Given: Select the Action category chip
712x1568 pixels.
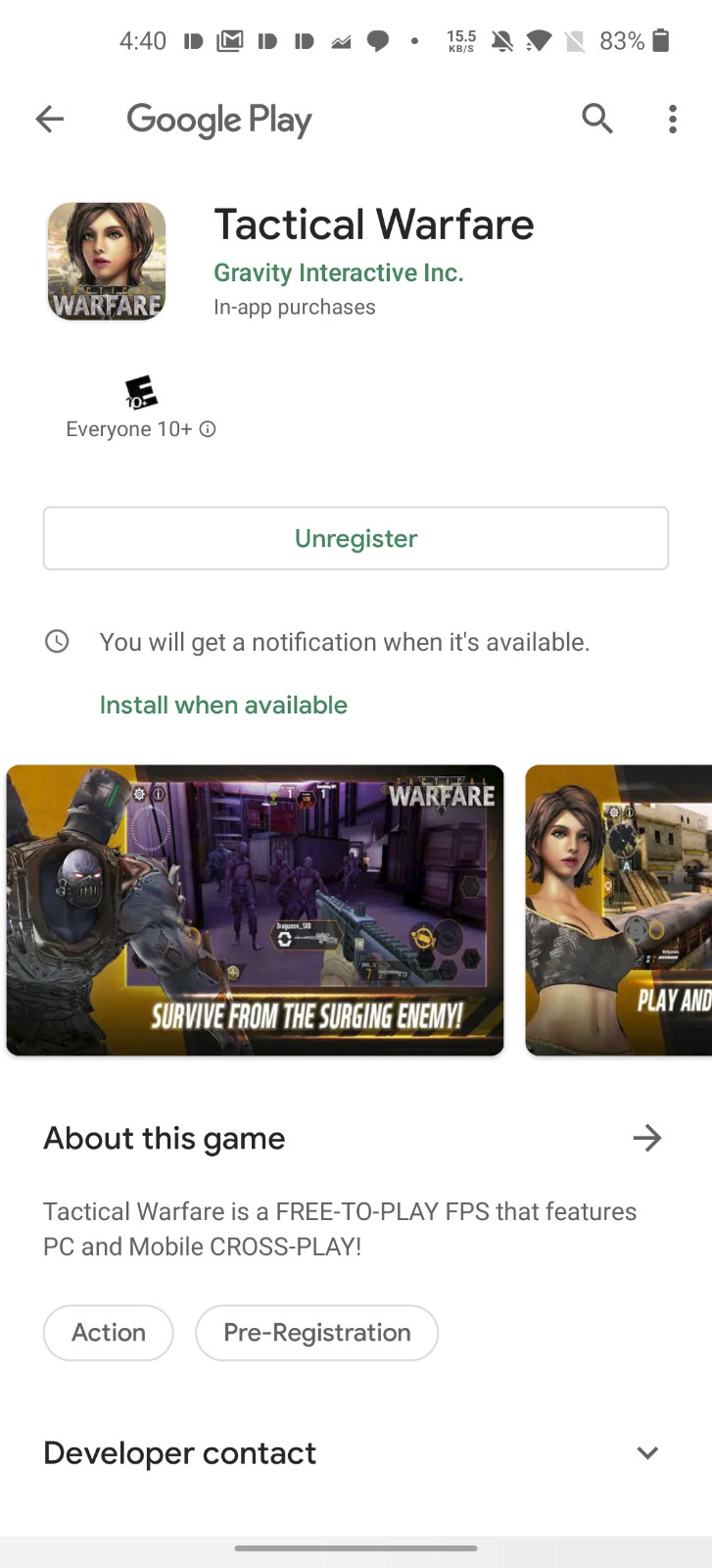Looking at the screenshot, I should coord(109,1333).
